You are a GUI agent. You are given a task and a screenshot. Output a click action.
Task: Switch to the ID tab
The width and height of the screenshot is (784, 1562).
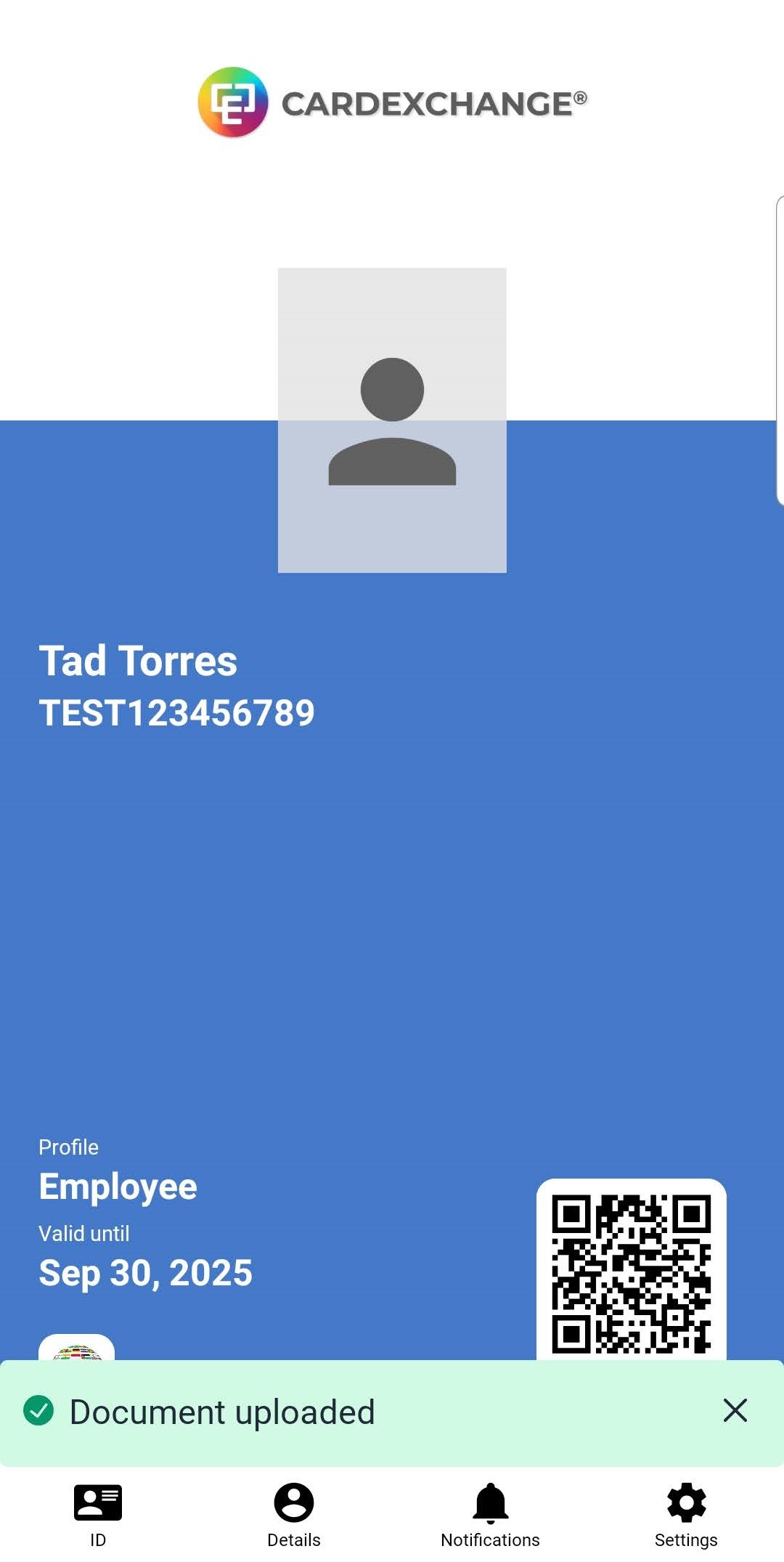pos(98,1515)
